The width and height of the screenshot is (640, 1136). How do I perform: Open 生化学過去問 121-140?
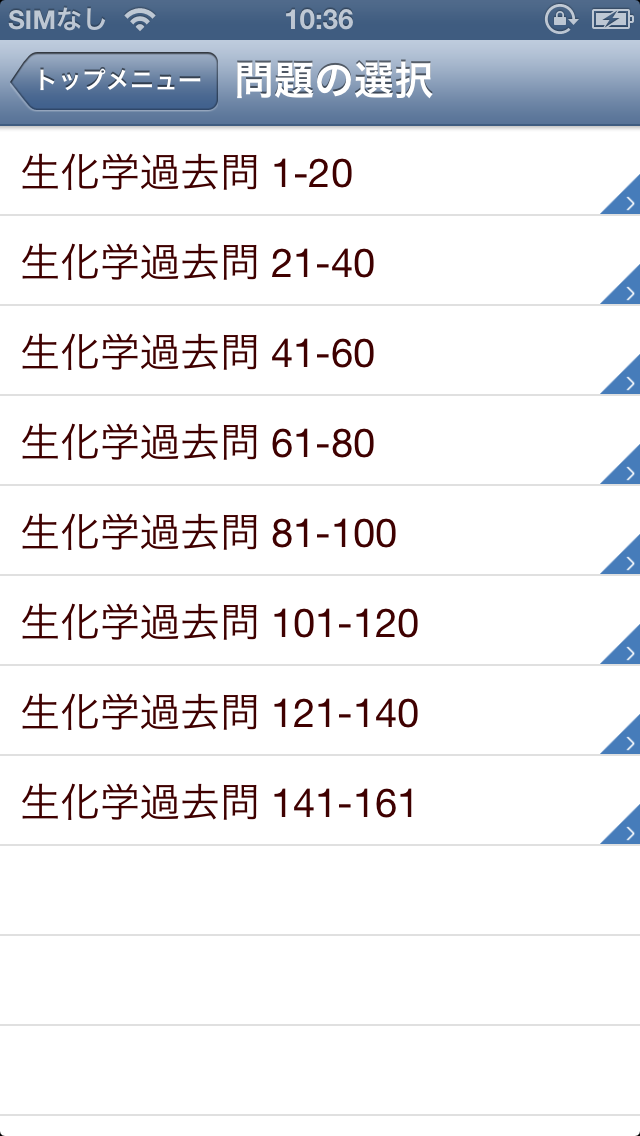320,710
